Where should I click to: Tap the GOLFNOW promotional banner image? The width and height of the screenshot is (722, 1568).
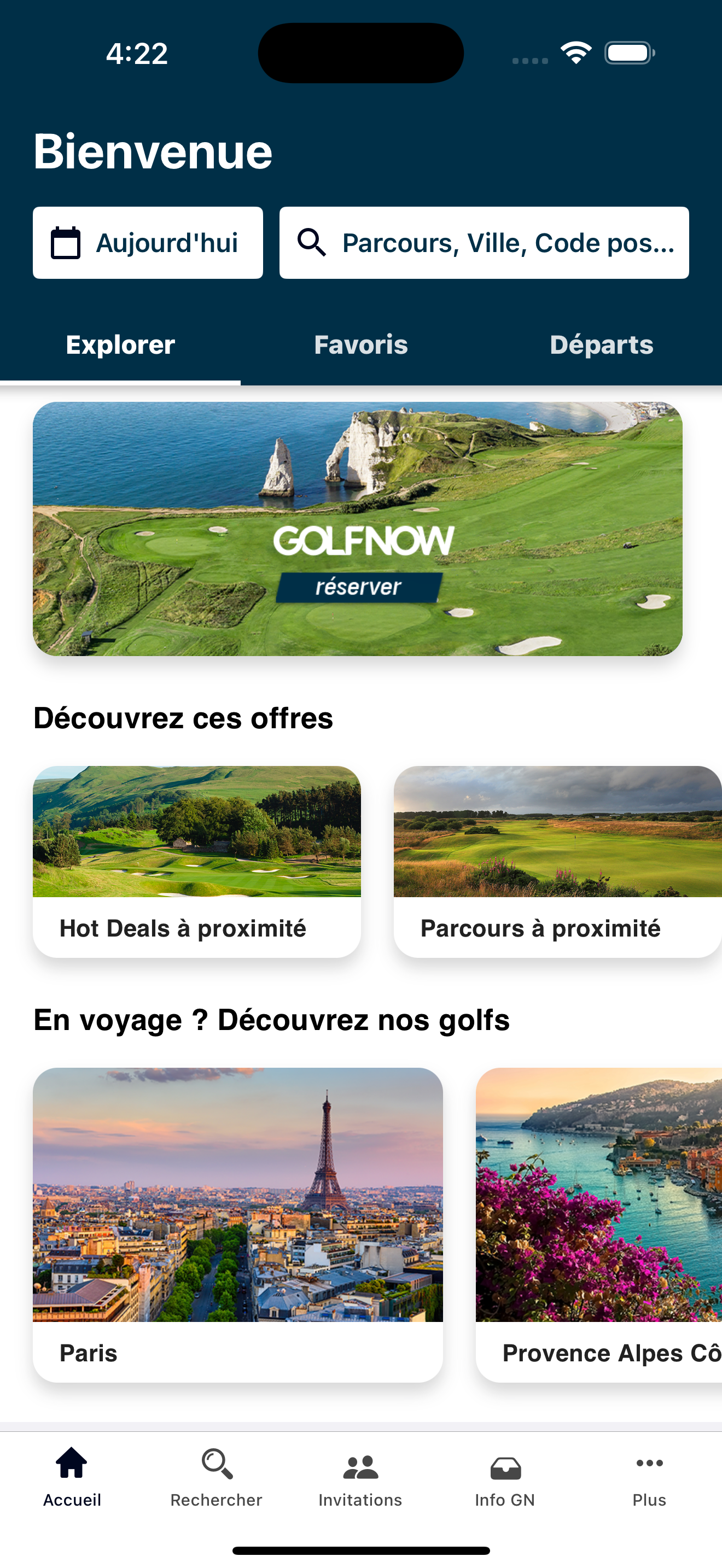click(x=360, y=530)
